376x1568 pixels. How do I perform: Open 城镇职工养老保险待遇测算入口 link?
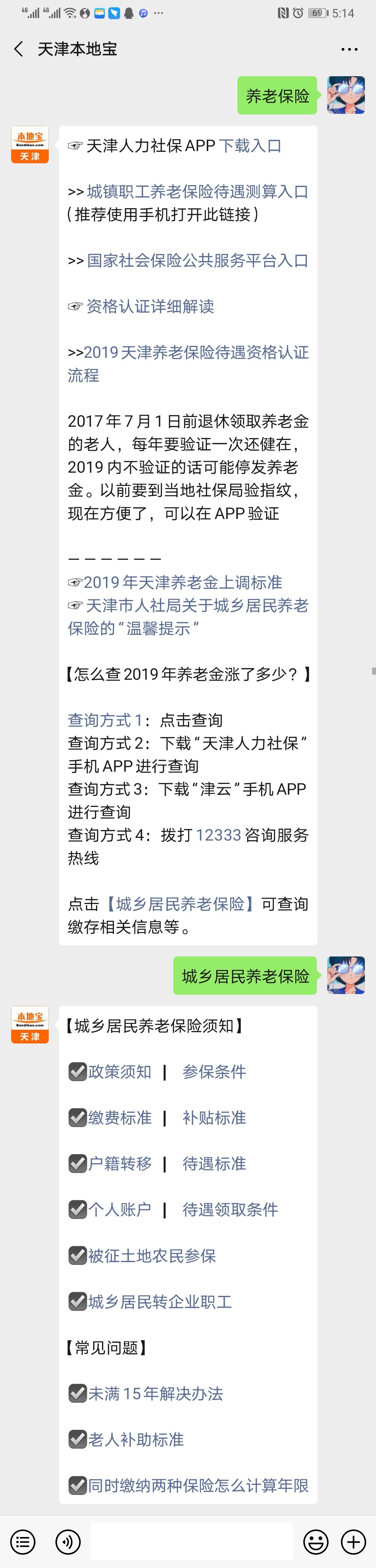197,192
